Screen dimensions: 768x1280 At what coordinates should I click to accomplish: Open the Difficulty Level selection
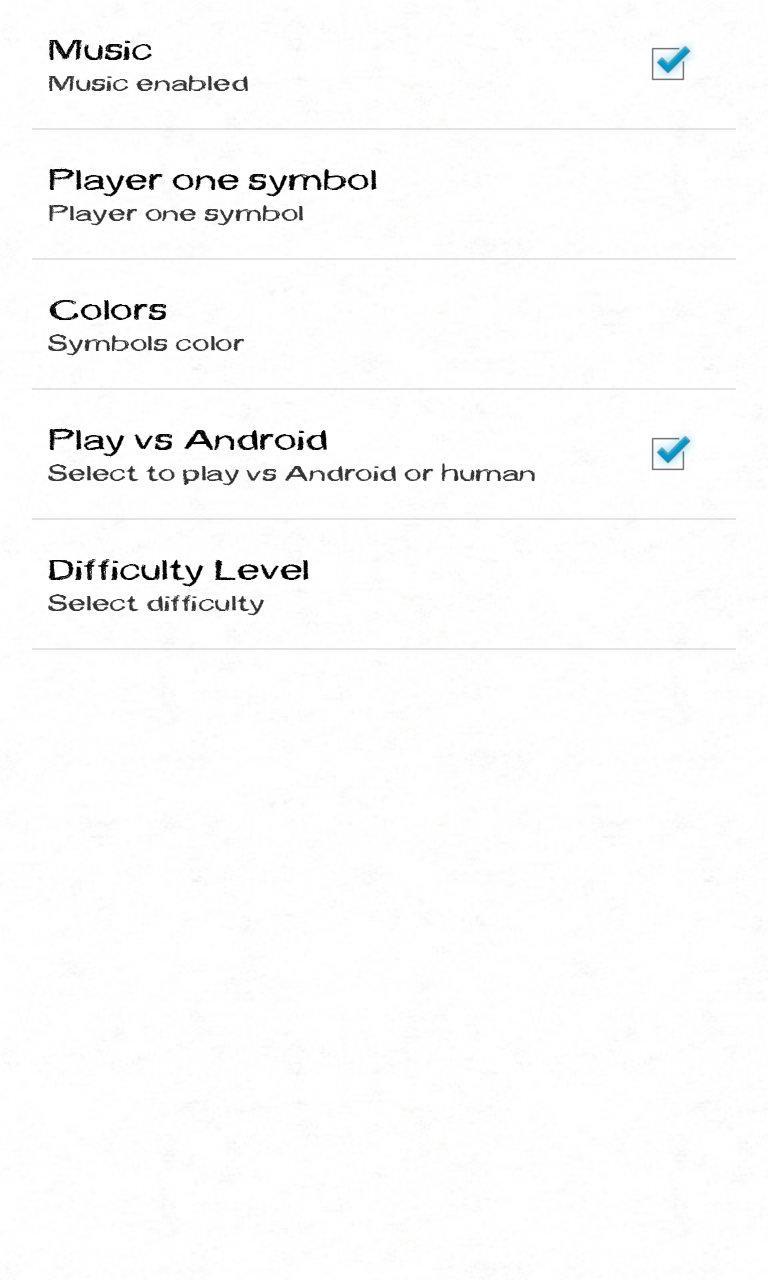point(178,584)
